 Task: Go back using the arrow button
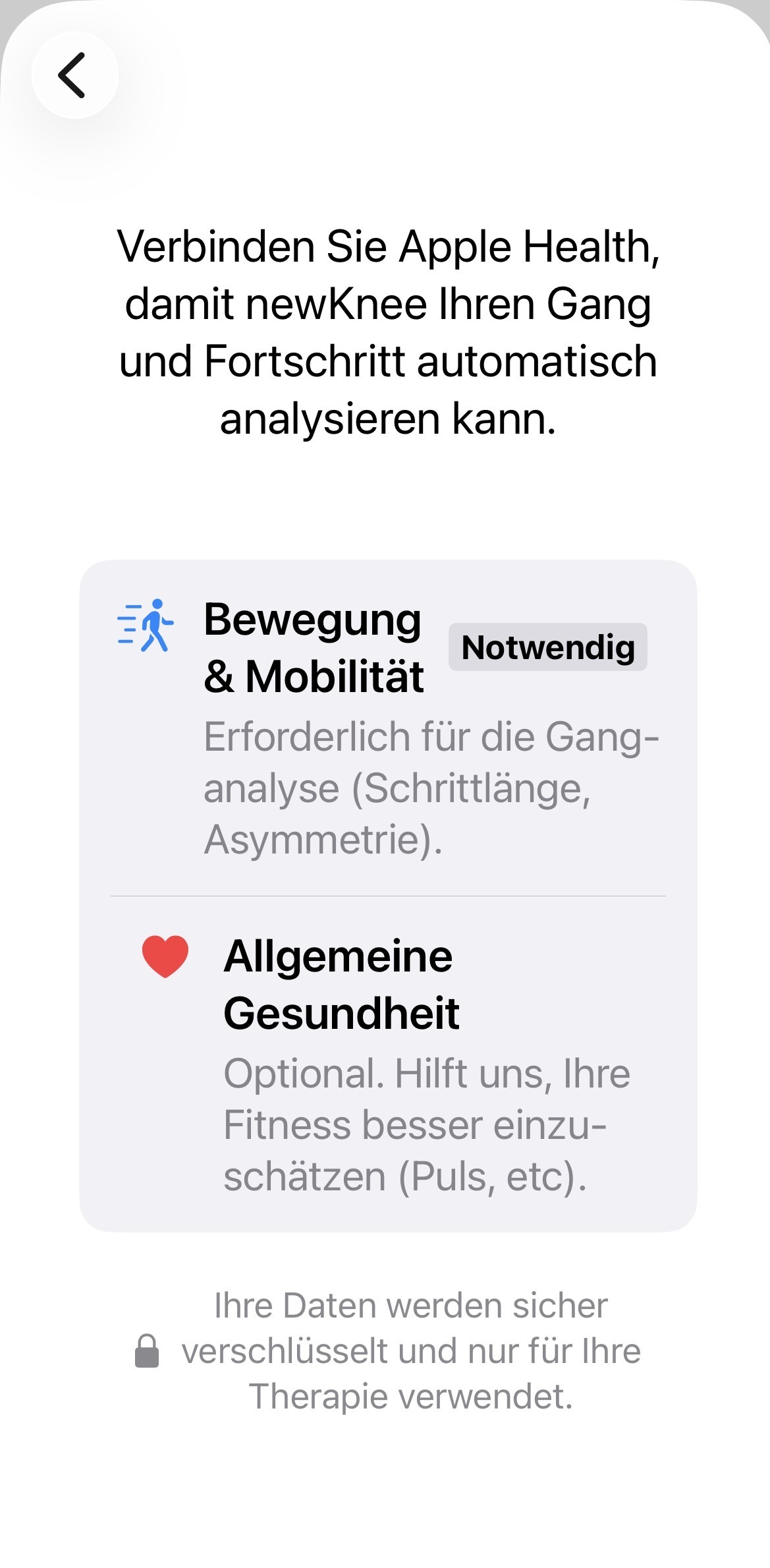pyautogui.click(x=74, y=75)
